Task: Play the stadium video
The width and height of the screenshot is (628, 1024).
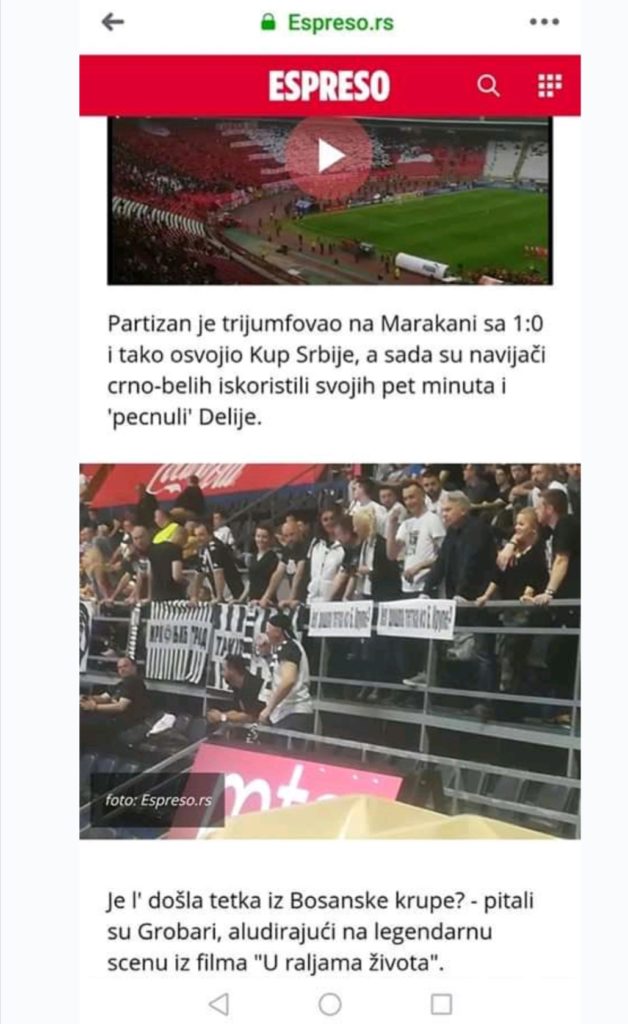Action: 329,157
